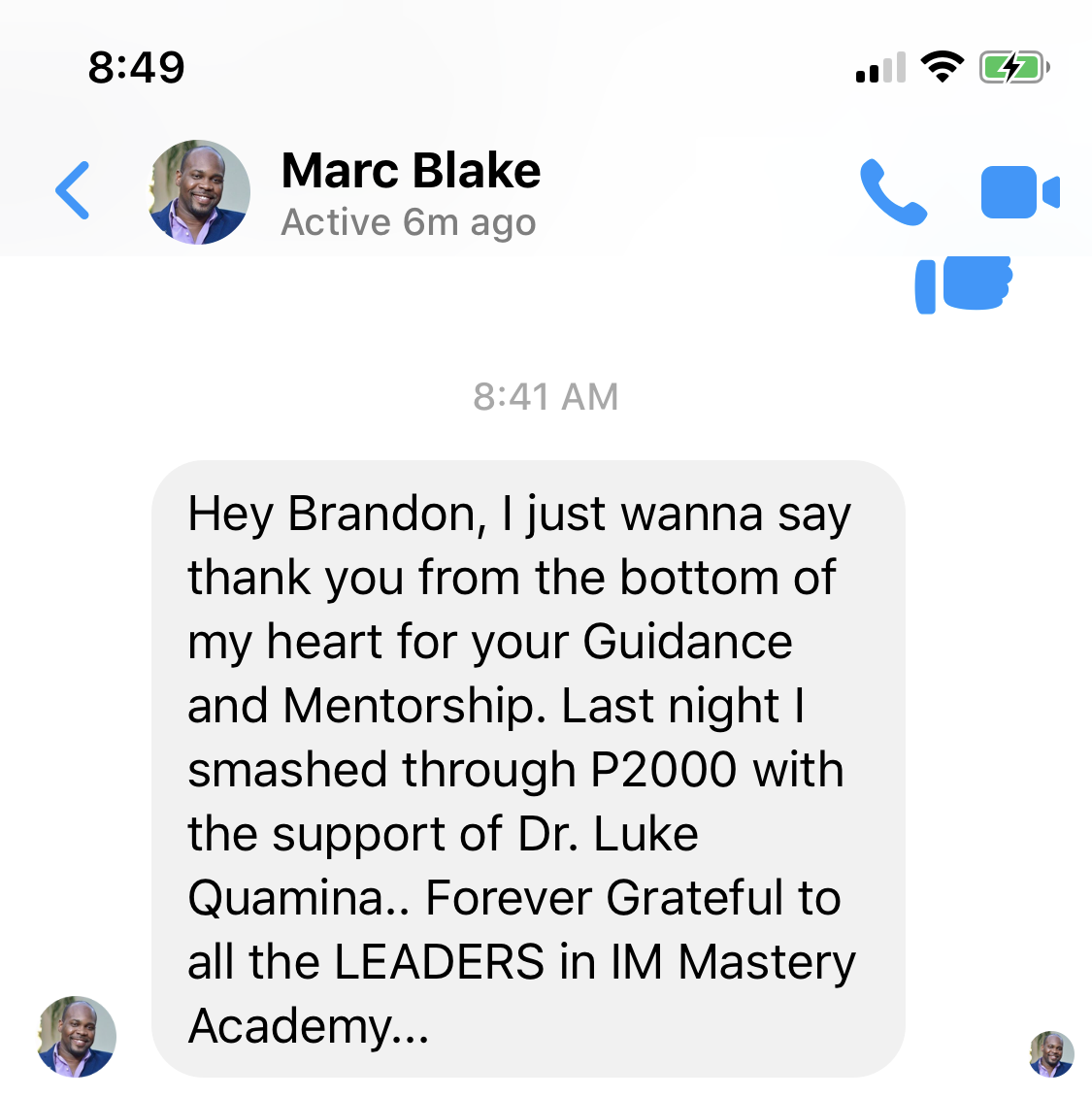The width and height of the screenshot is (1092, 1098).
Task: Start a voice call with Marc Blake
Action: [x=892, y=191]
